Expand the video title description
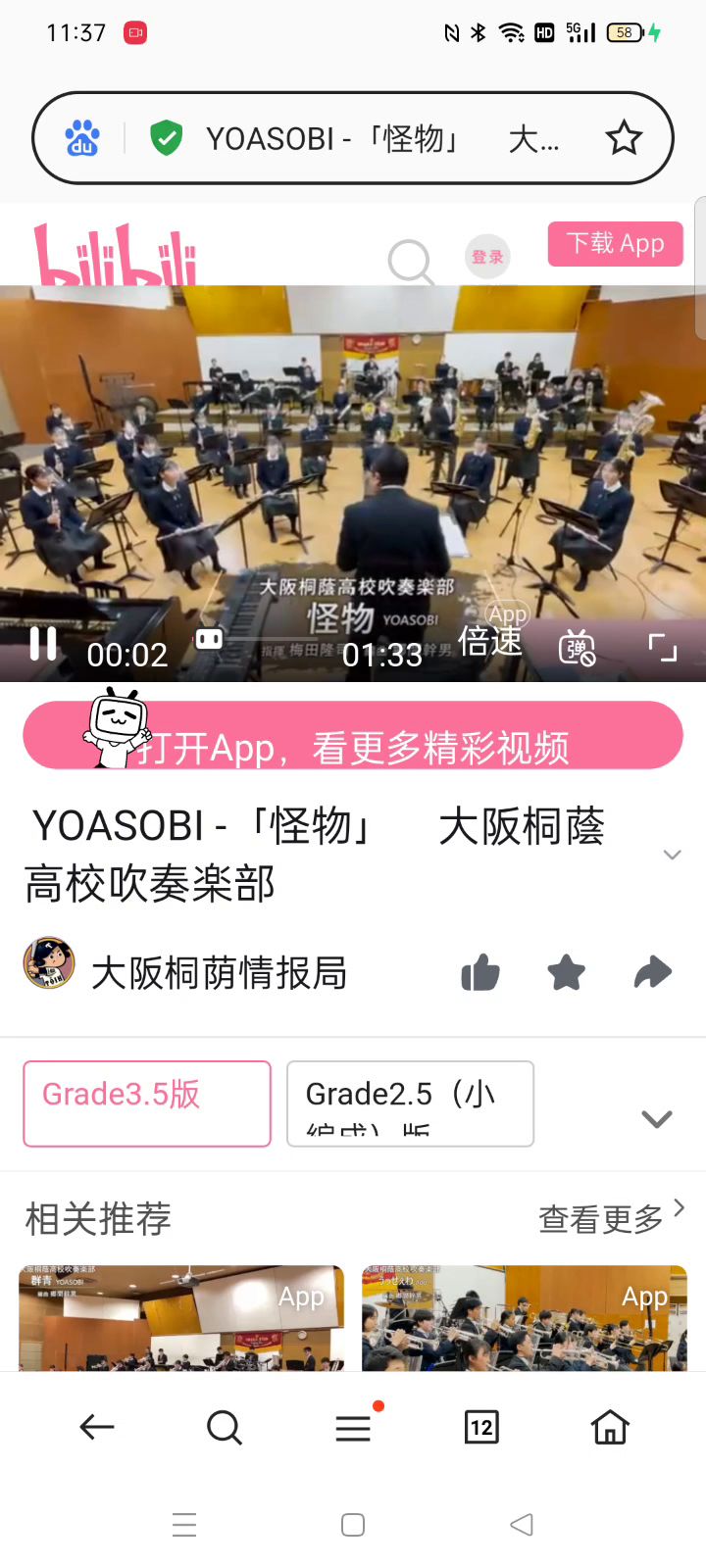 point(672,855)
